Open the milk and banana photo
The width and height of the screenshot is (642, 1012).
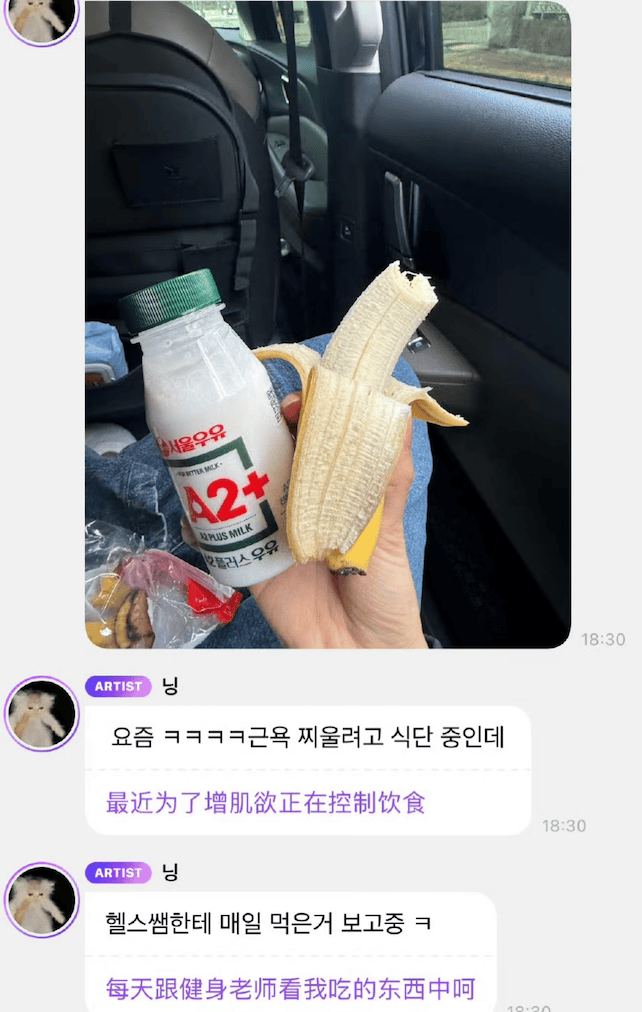328,323
